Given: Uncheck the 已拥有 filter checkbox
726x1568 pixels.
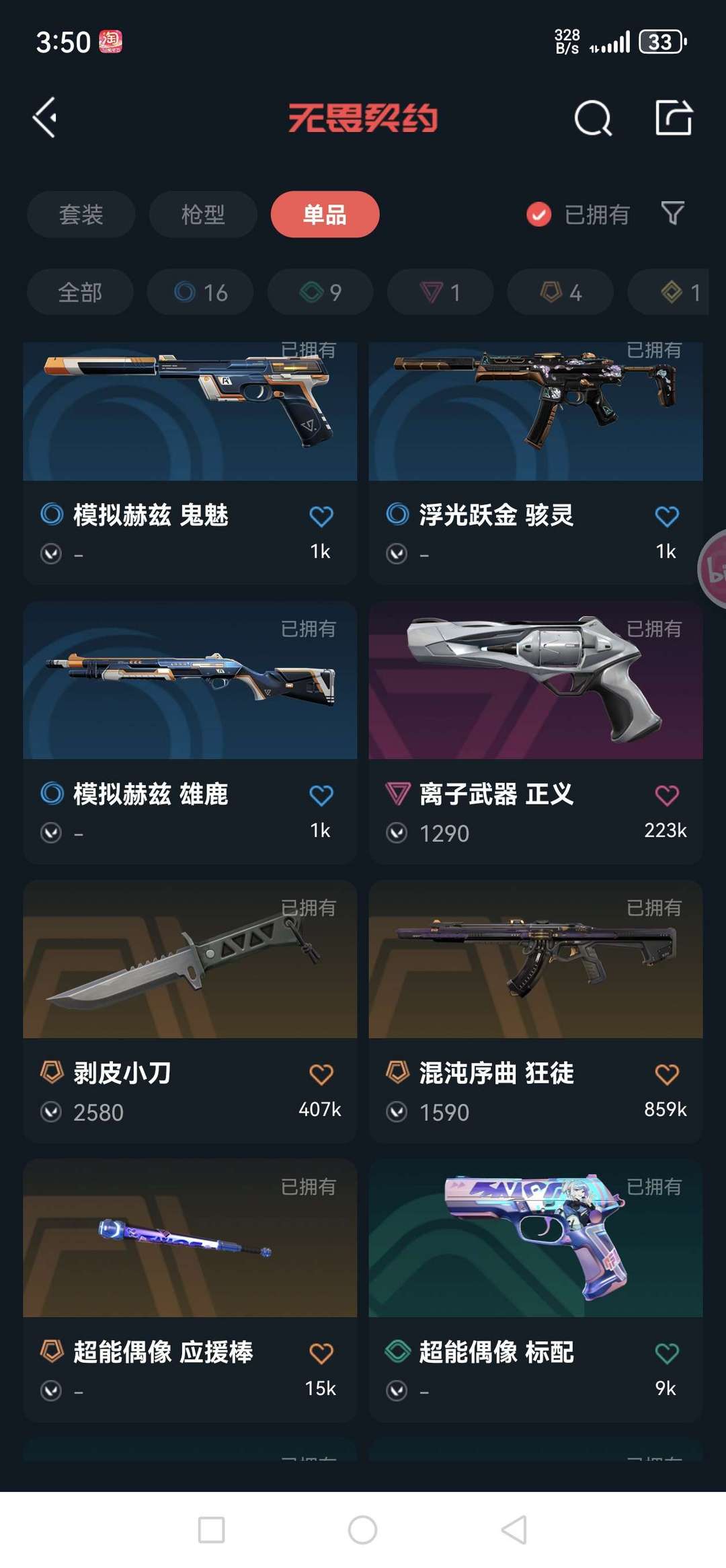Looking at the screenshot, I should click(x=538, y=215).
